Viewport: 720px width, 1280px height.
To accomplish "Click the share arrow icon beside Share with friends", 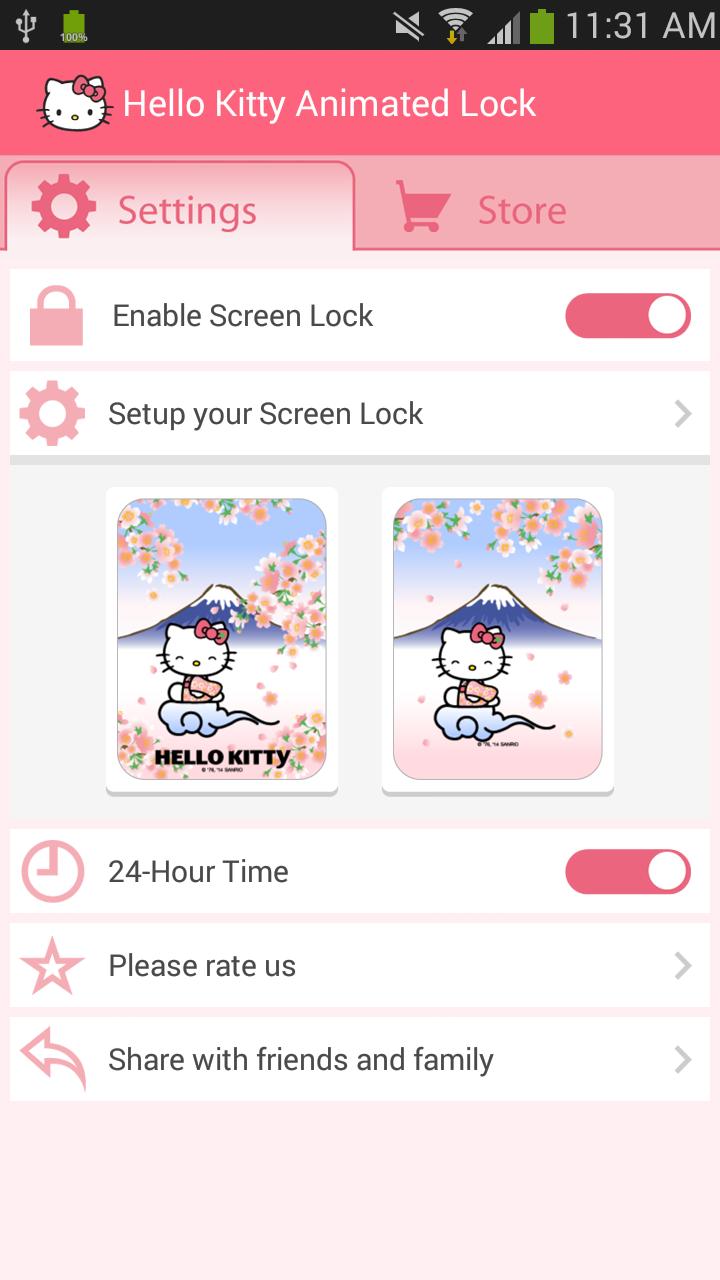I will pos(52,1058).
